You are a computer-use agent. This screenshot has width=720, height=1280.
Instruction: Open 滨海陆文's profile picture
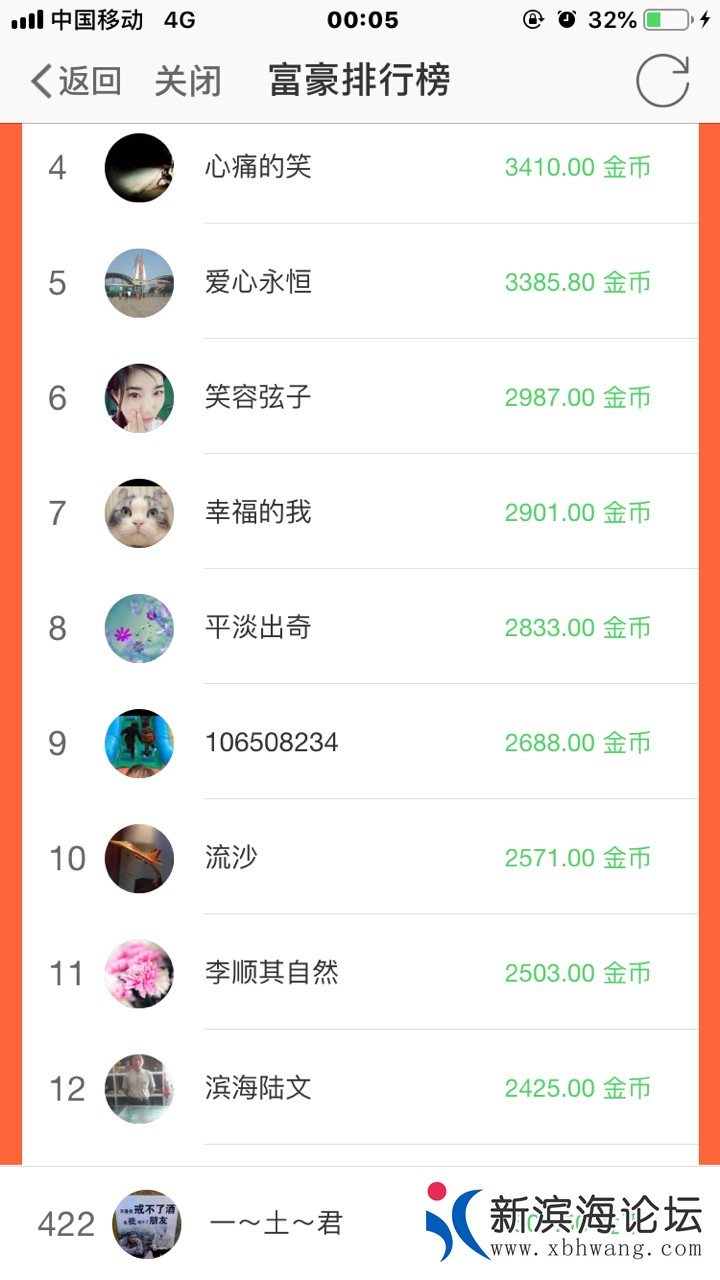click(138, 1088)
